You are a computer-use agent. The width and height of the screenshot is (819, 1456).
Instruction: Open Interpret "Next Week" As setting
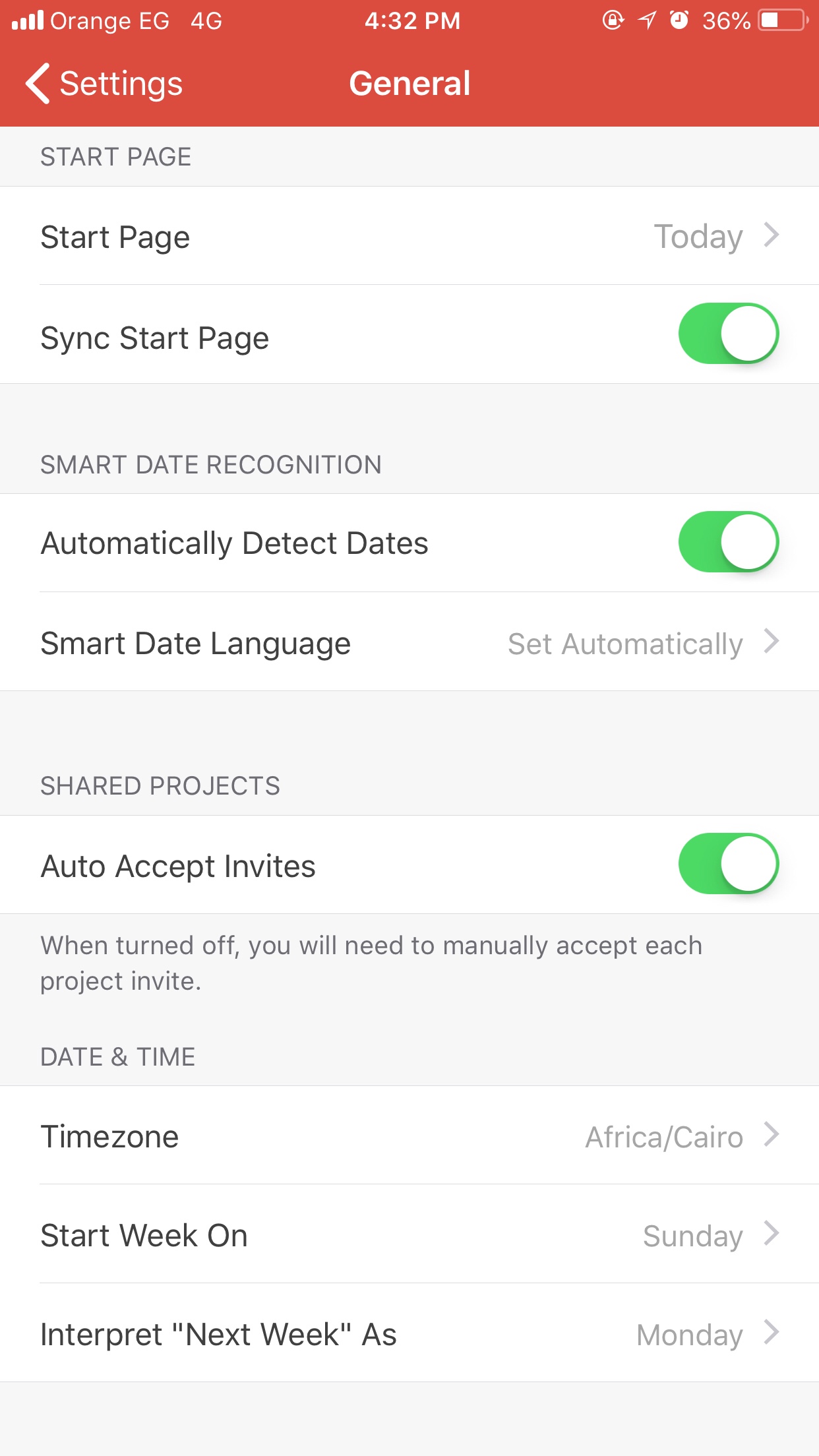(x=409, y=1333)
